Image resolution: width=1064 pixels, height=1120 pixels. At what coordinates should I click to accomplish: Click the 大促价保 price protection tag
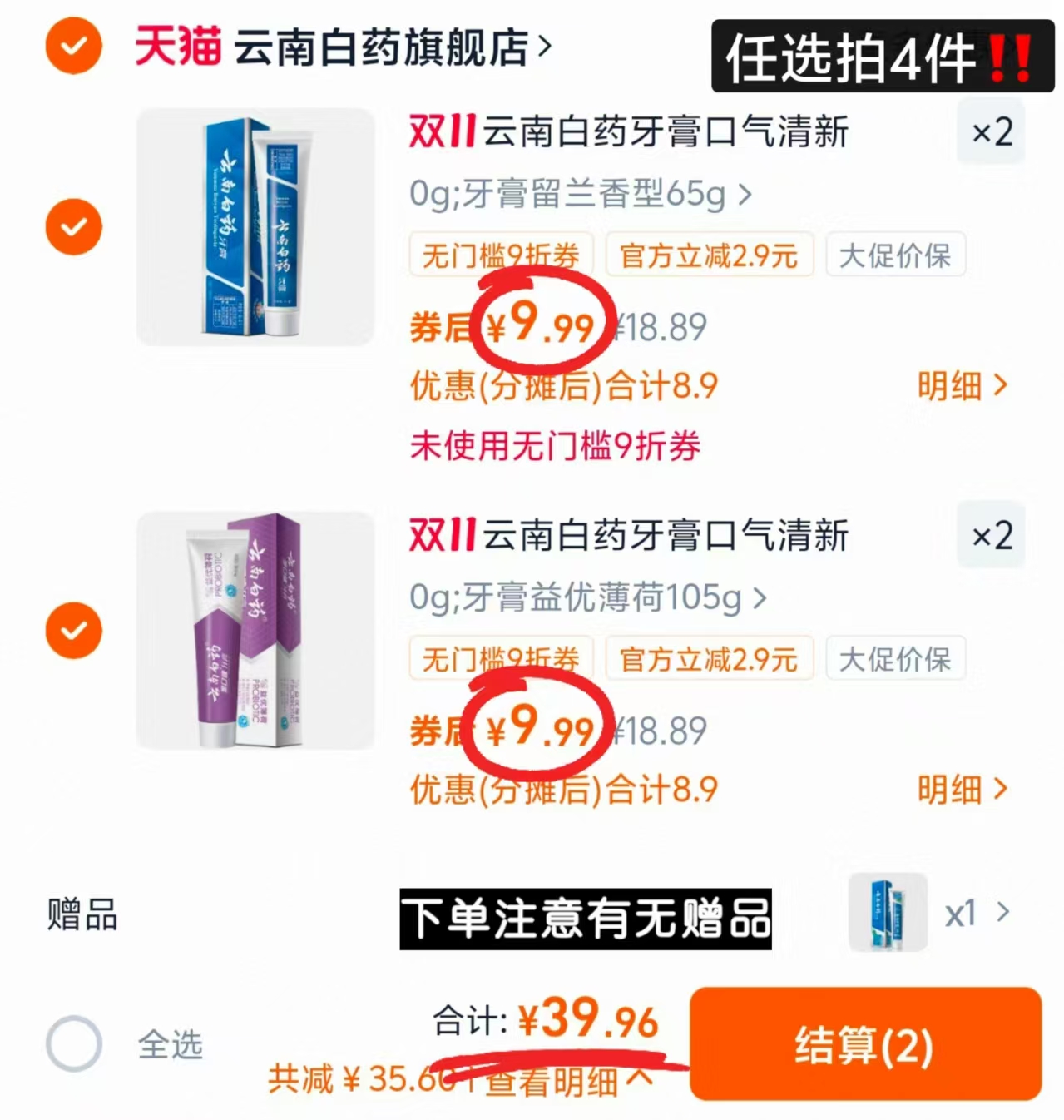click(x=895, y=256)
